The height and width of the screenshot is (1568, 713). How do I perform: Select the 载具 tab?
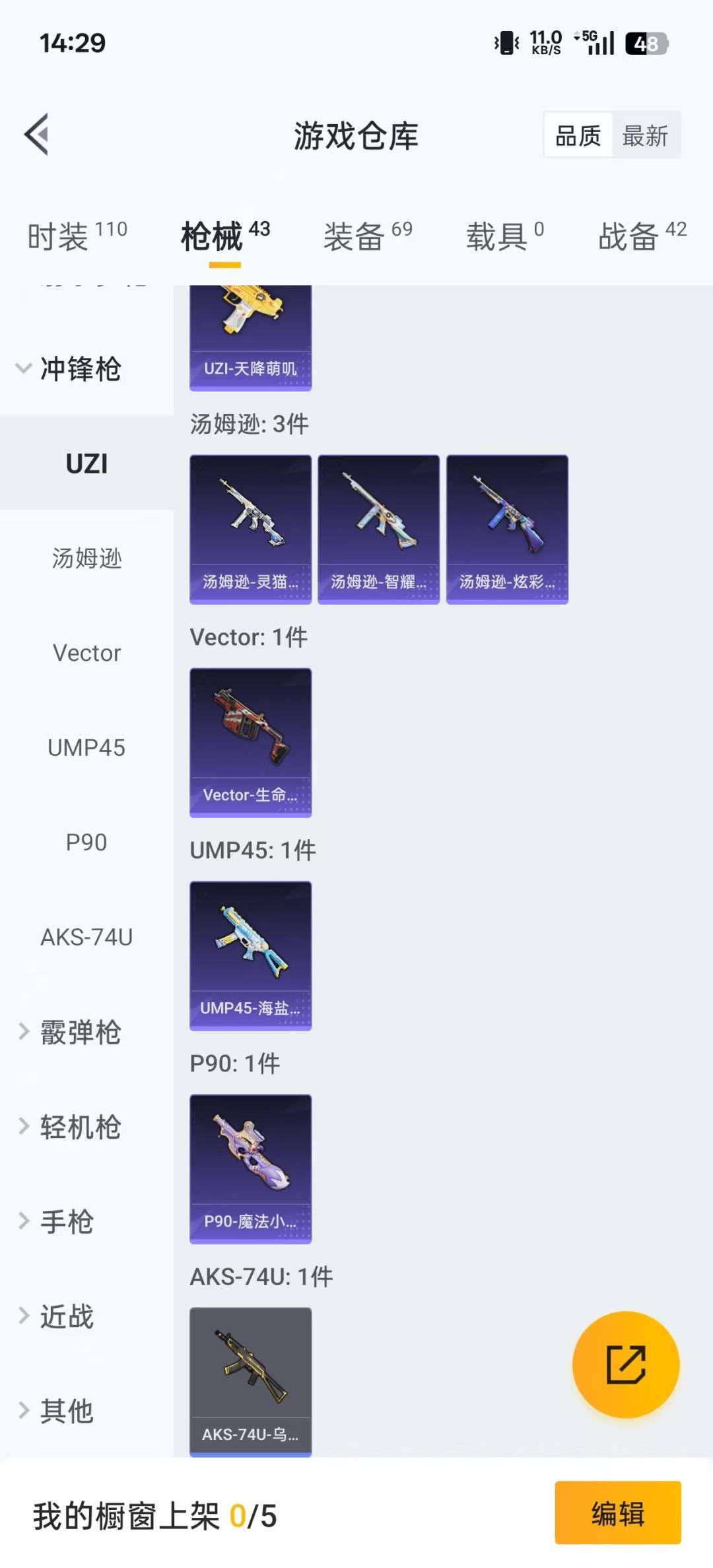(x=504, y=236)
